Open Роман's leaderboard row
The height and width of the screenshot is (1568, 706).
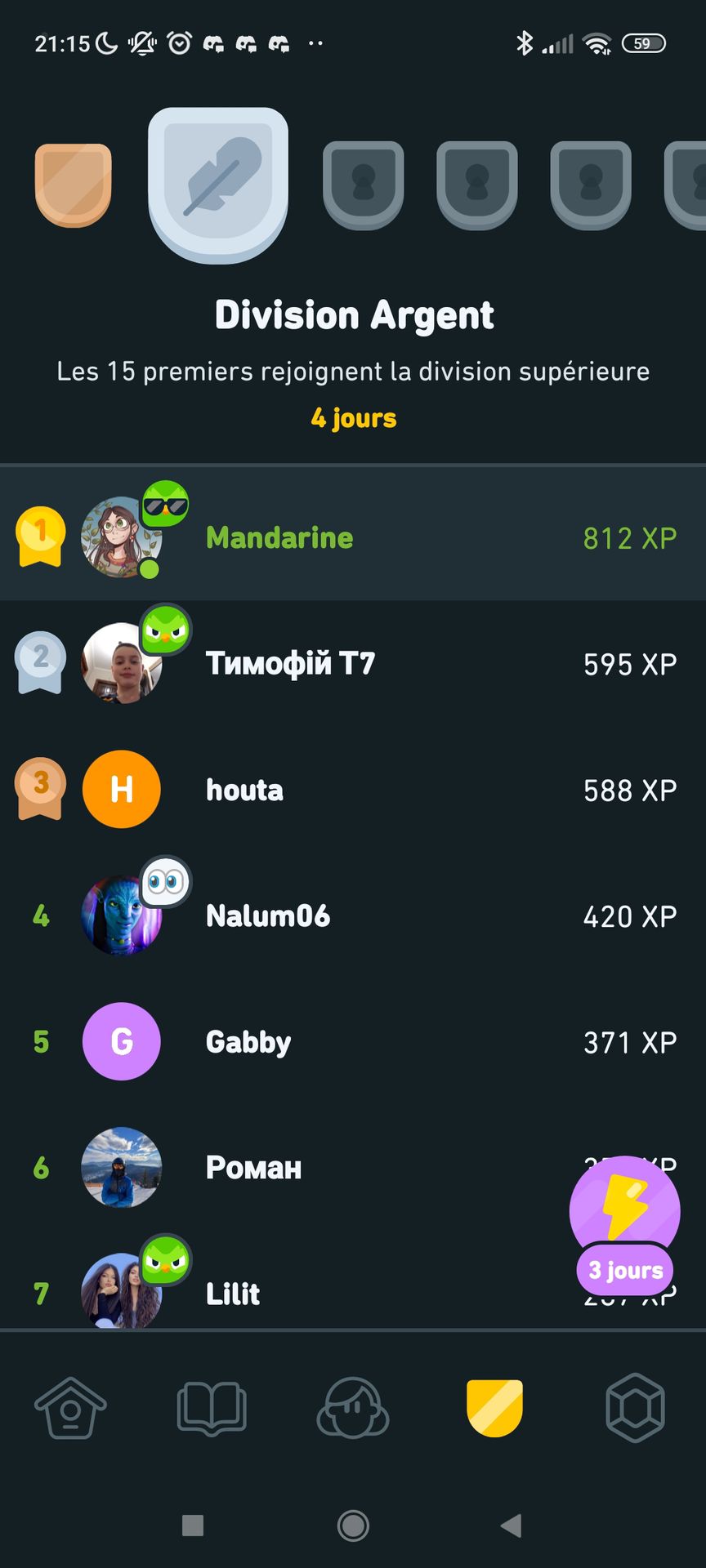coord(353,1167)
